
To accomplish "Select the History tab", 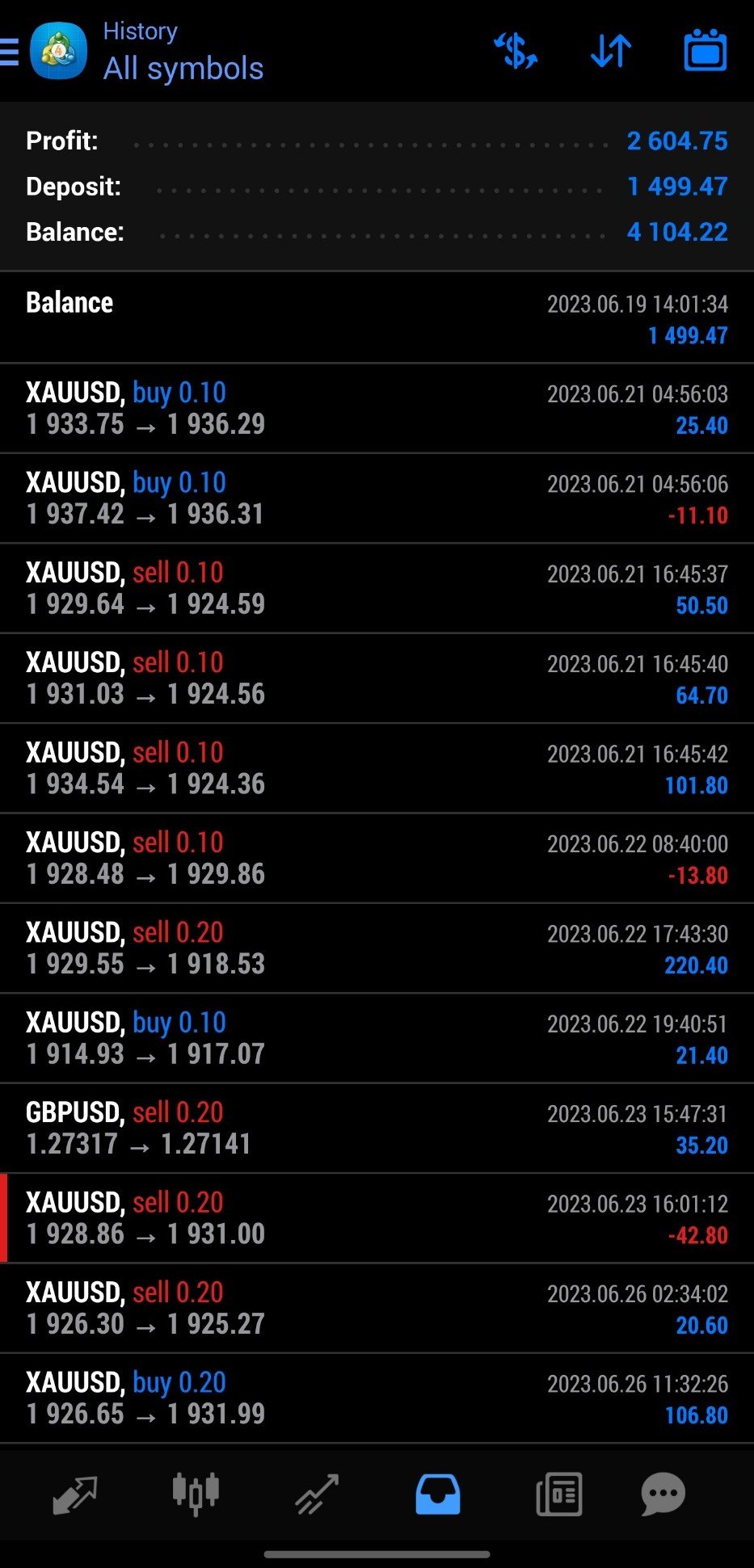I will [437, 1494].
